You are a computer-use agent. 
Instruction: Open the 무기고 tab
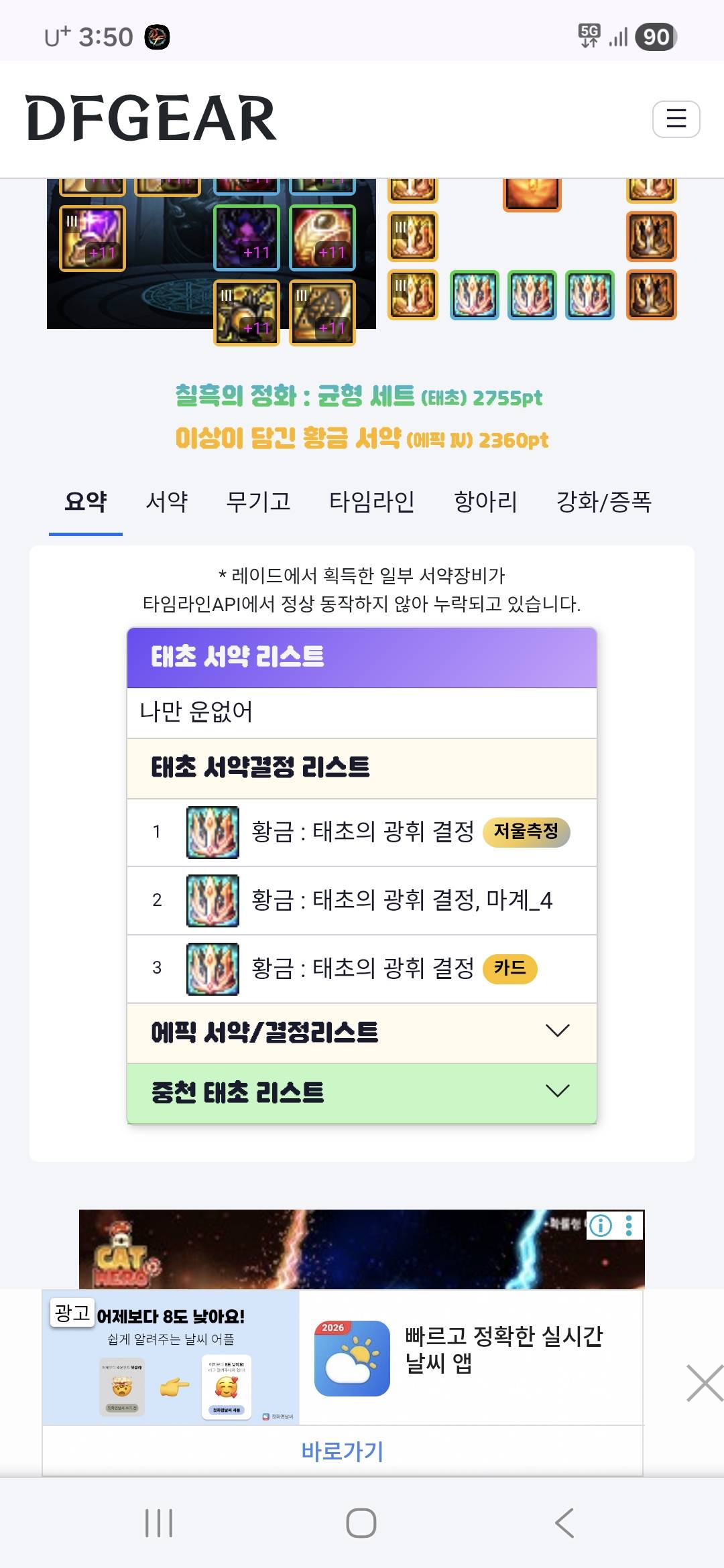258,501
